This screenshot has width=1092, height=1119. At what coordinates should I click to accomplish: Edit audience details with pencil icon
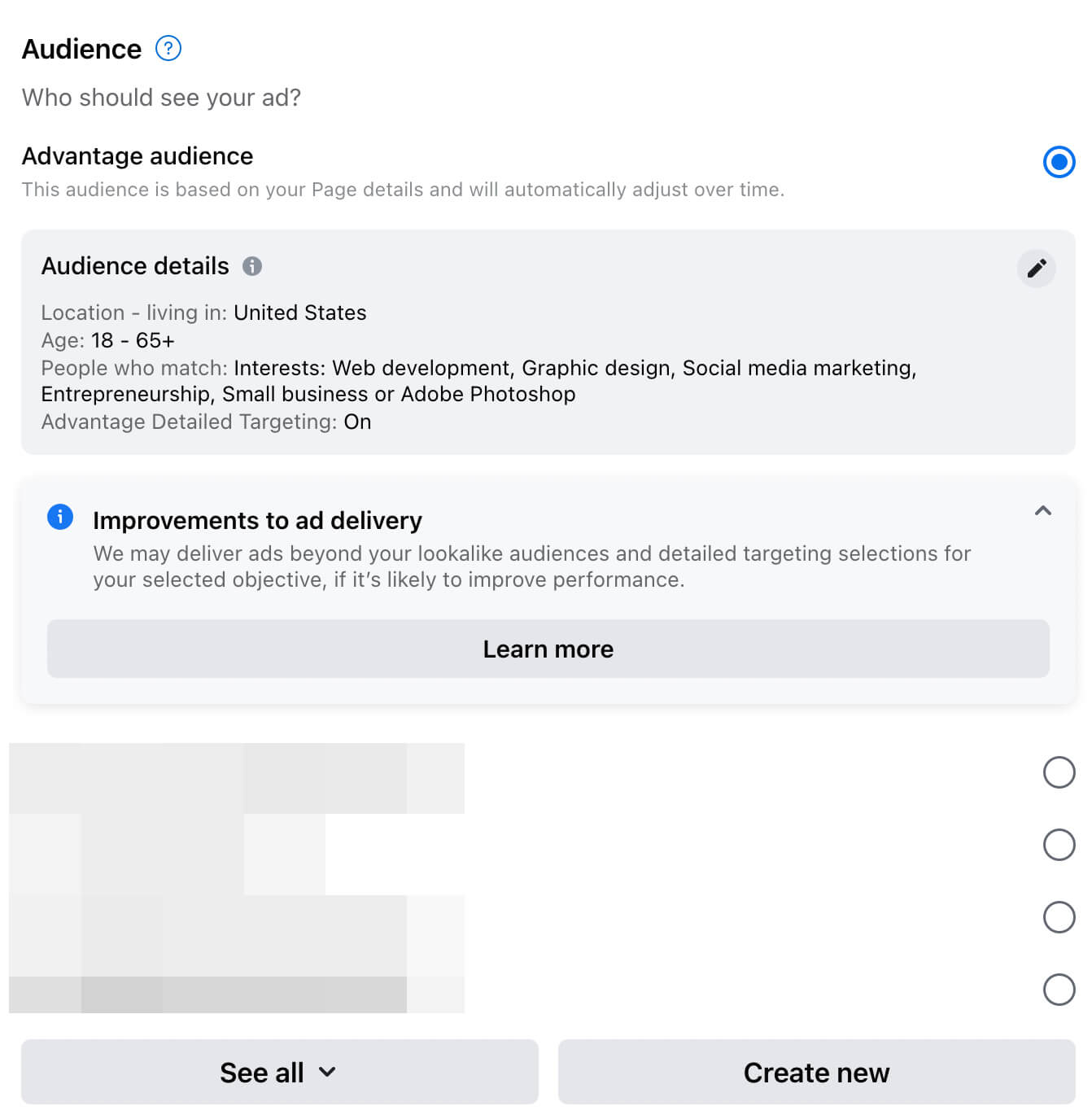pos(1036,269)
